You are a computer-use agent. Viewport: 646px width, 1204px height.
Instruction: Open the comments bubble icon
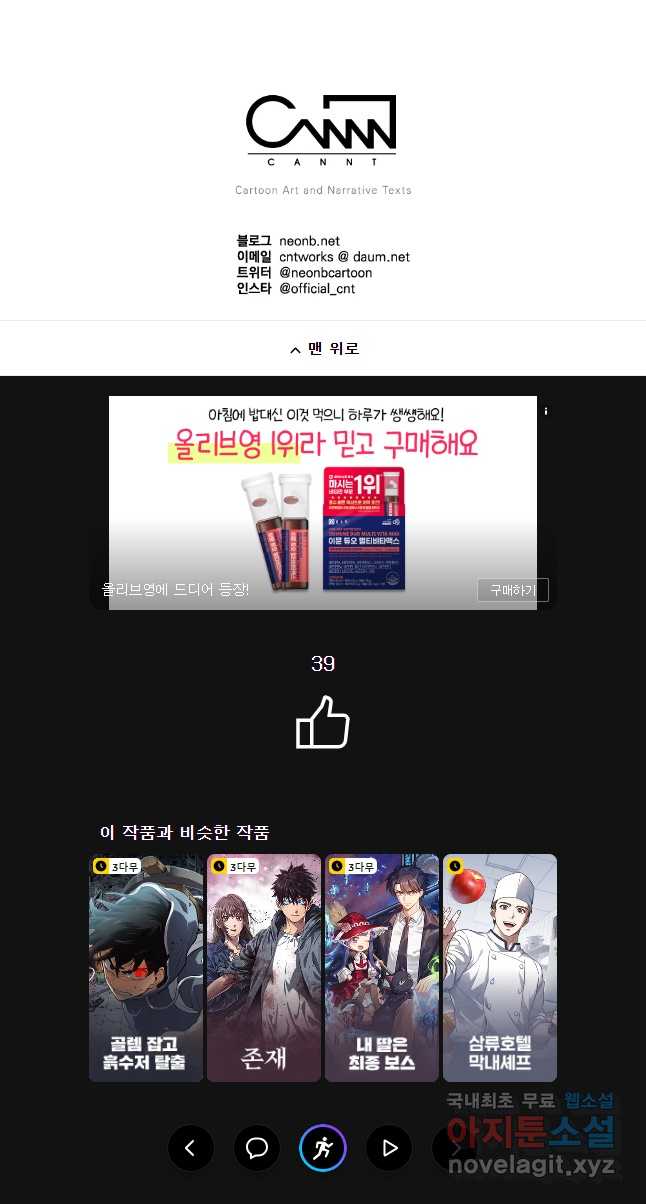[x=257, y=1148]
